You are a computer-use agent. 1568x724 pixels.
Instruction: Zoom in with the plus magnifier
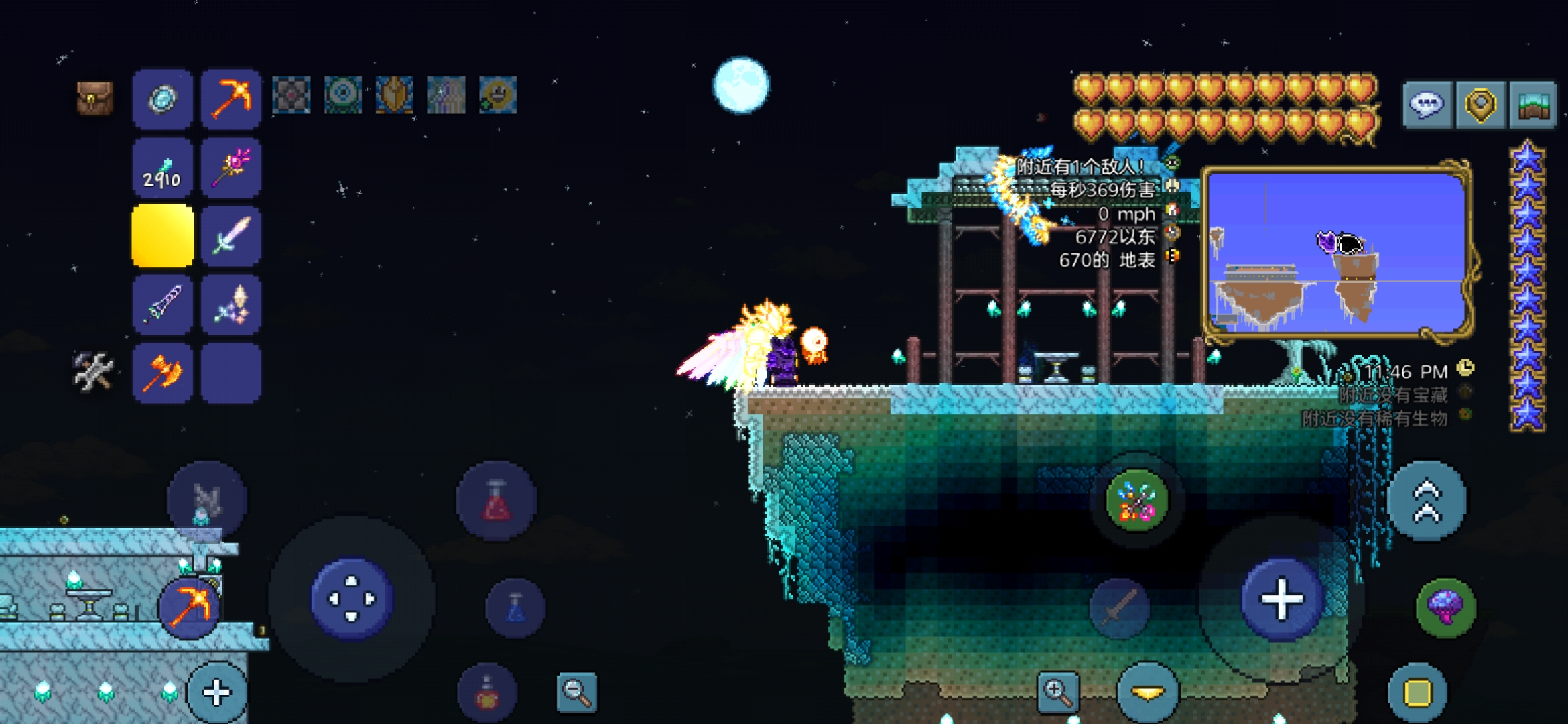point(1057,692)
